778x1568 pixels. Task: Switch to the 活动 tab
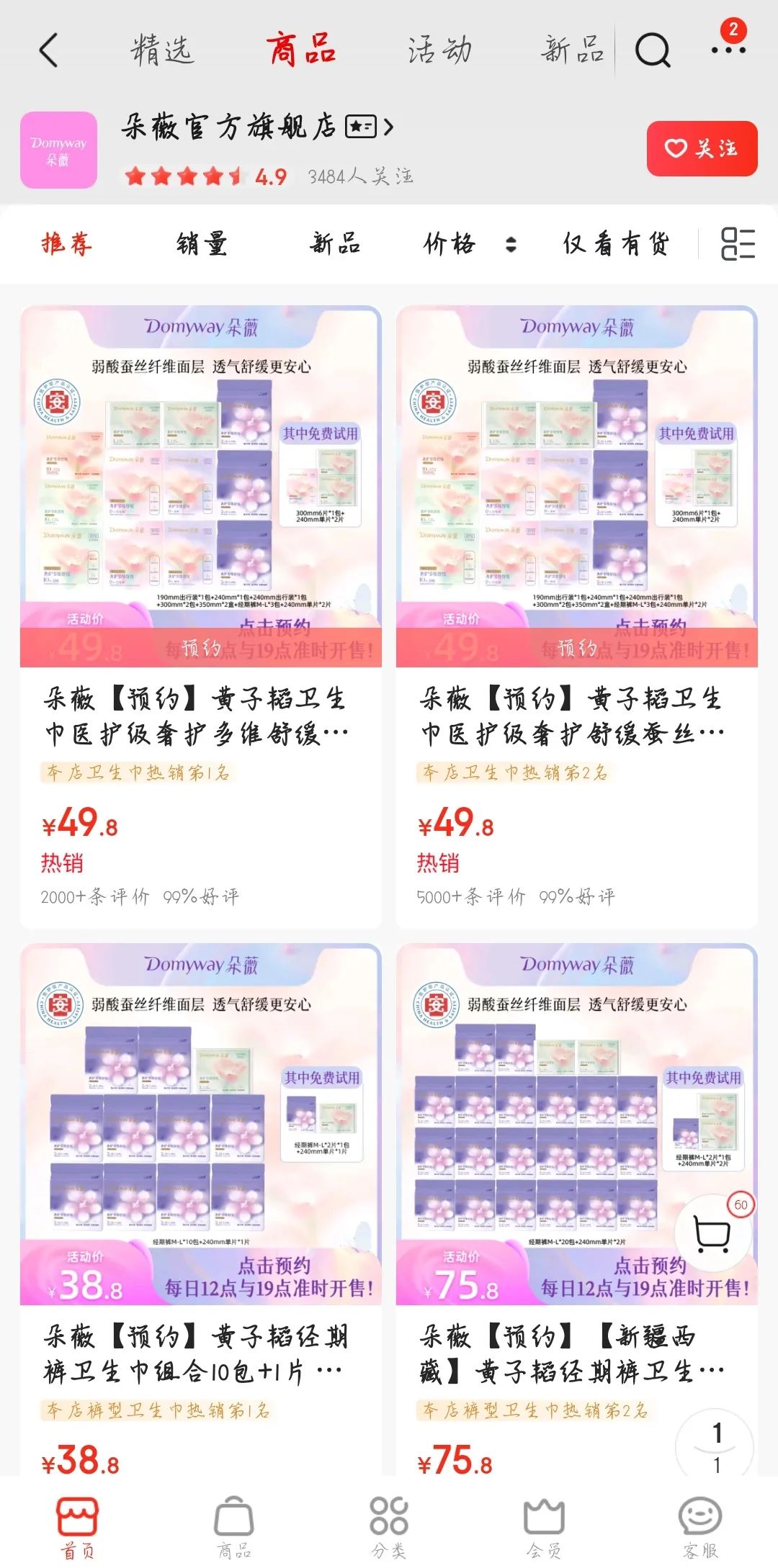click(439, 50)
